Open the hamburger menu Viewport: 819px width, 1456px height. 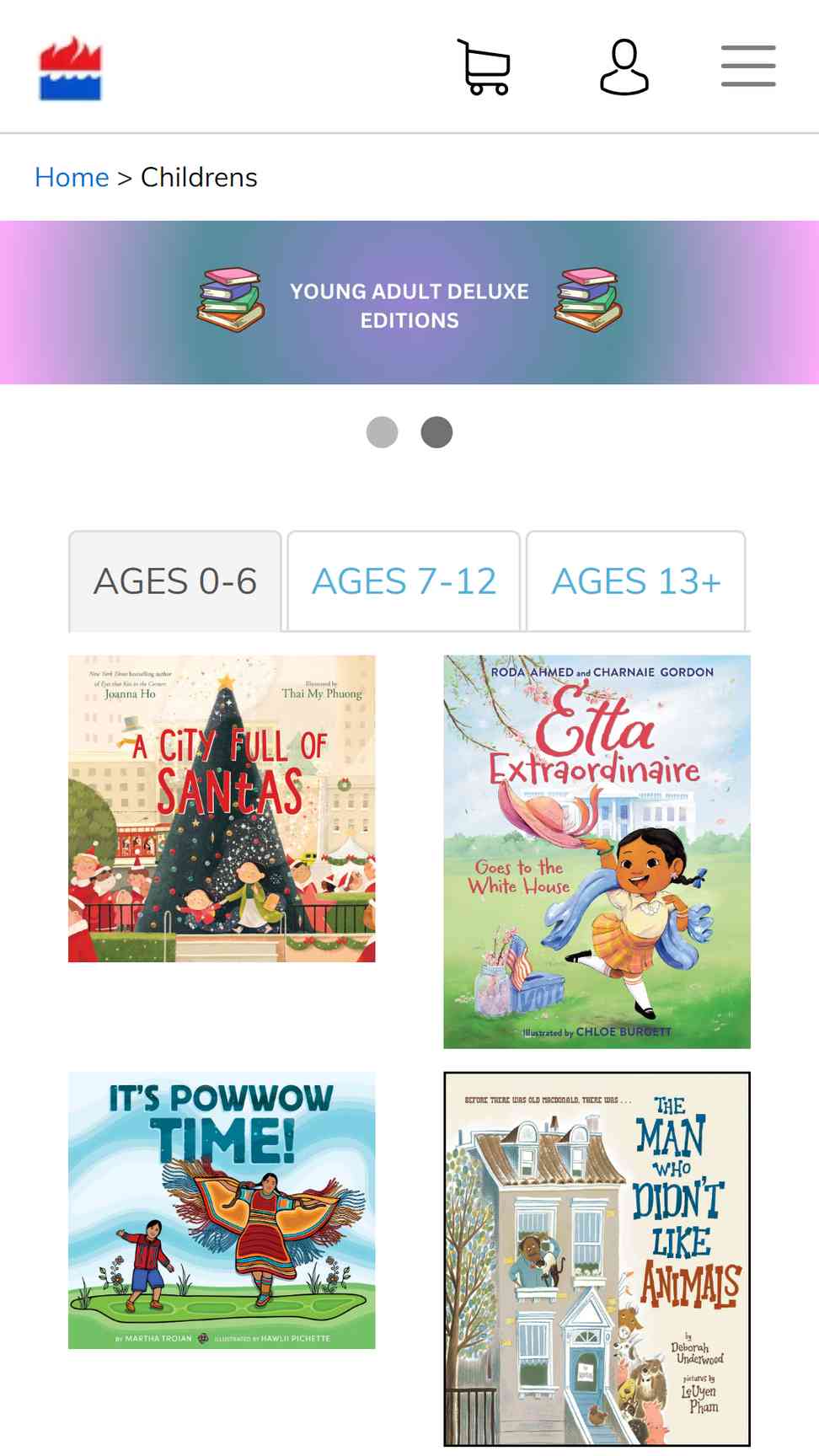[x=748, y=67]
